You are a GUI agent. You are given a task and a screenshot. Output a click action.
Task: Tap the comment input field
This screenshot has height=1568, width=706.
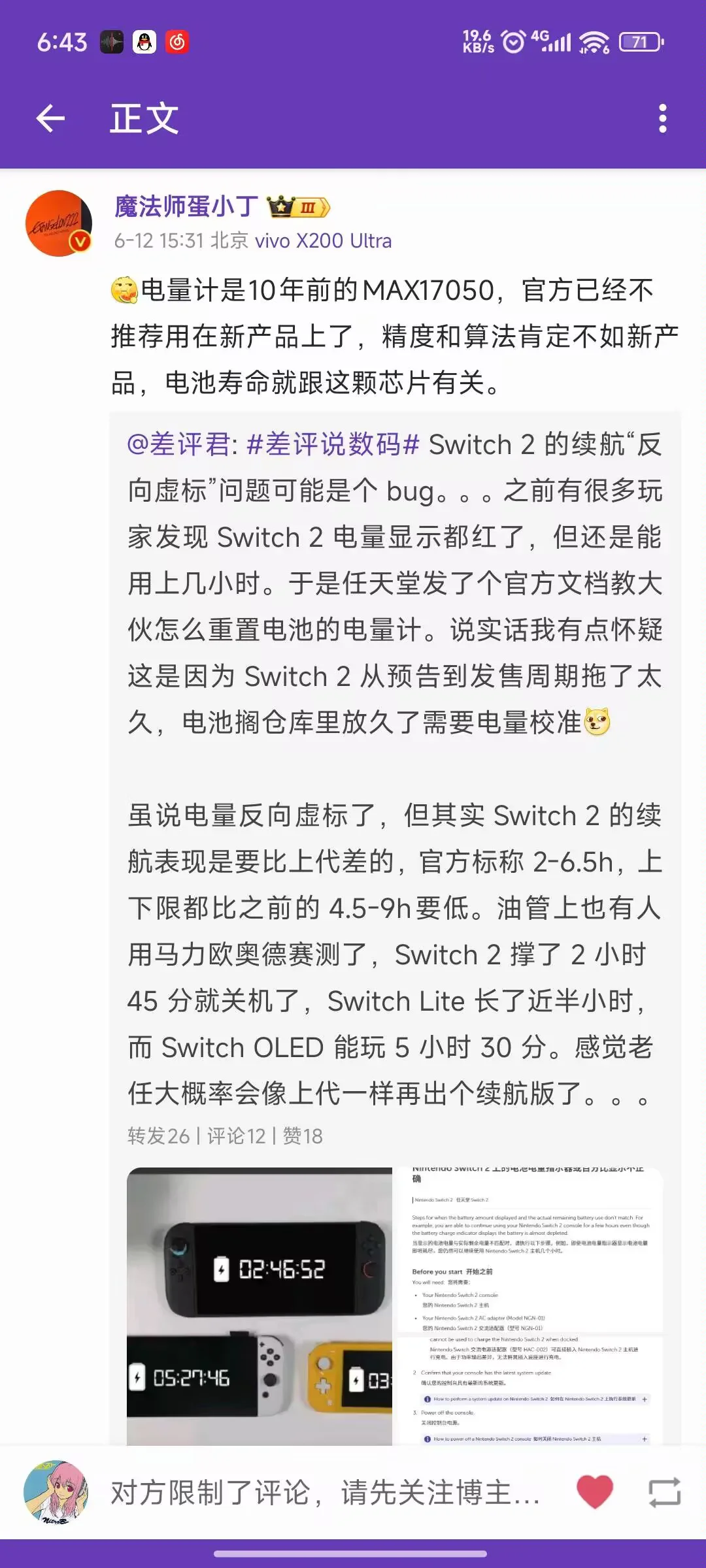tap(325, 1494)
